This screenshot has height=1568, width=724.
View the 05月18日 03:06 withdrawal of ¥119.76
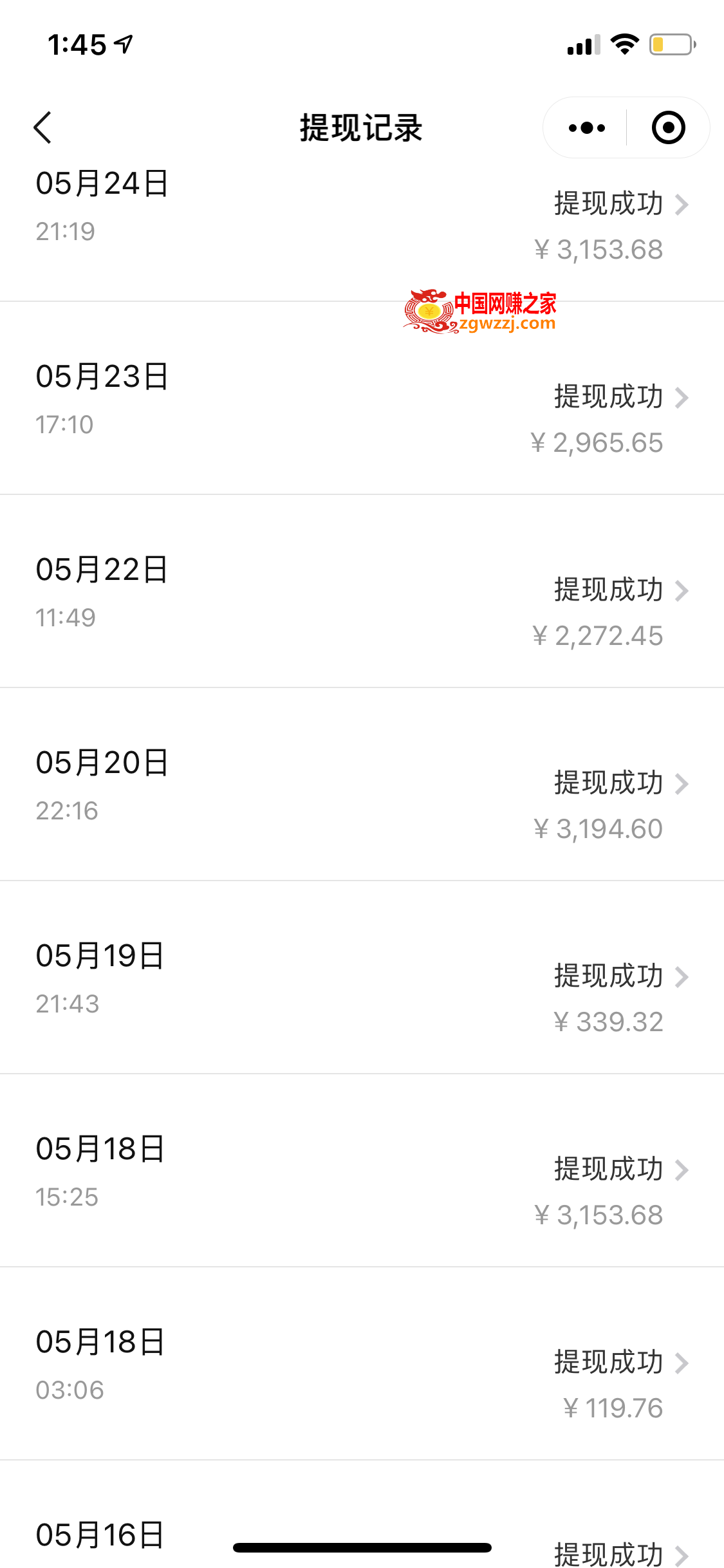click(362, 1364)
